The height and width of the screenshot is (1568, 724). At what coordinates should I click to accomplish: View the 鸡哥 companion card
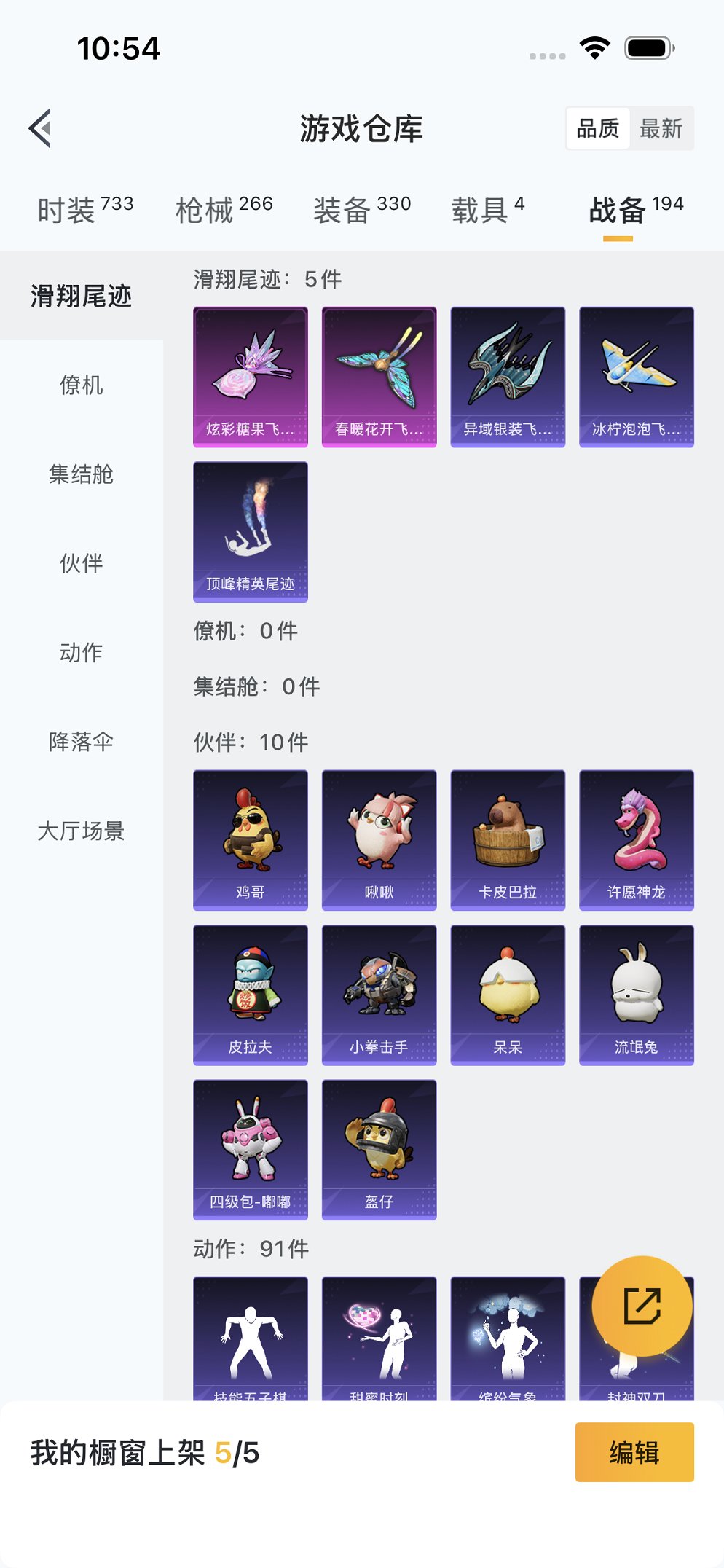[251, 839]
